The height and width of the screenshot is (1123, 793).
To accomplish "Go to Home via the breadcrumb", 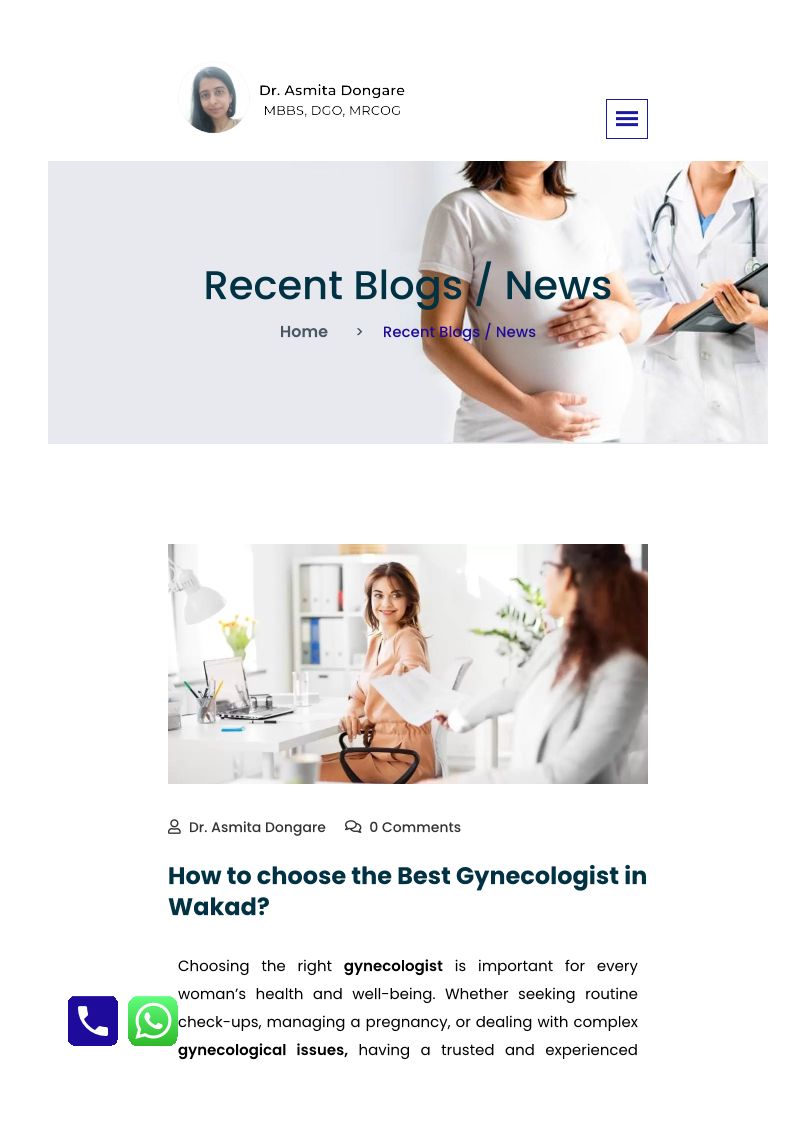I will tap(303, 332).
